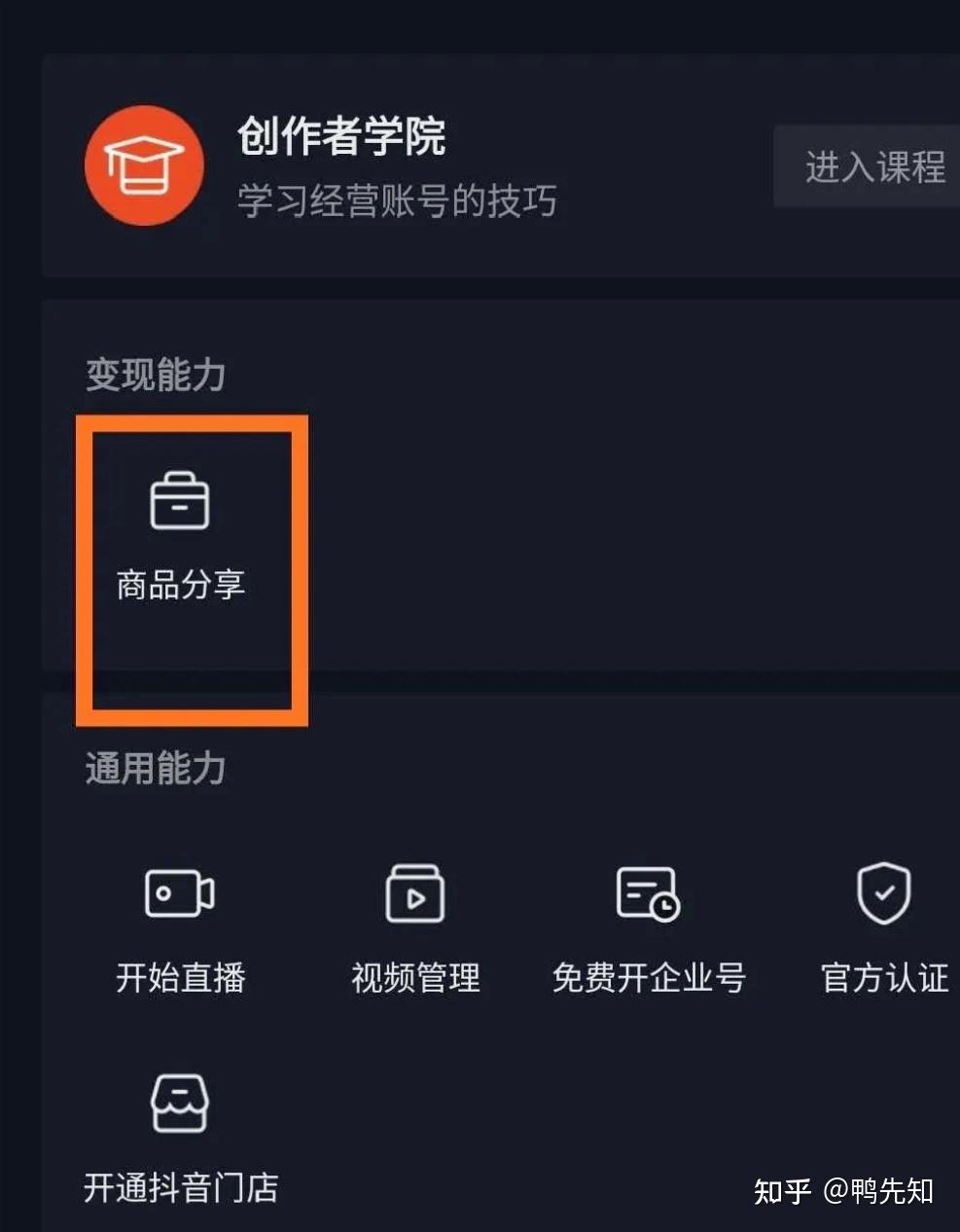Open 视频管理

tap(415, 924)
